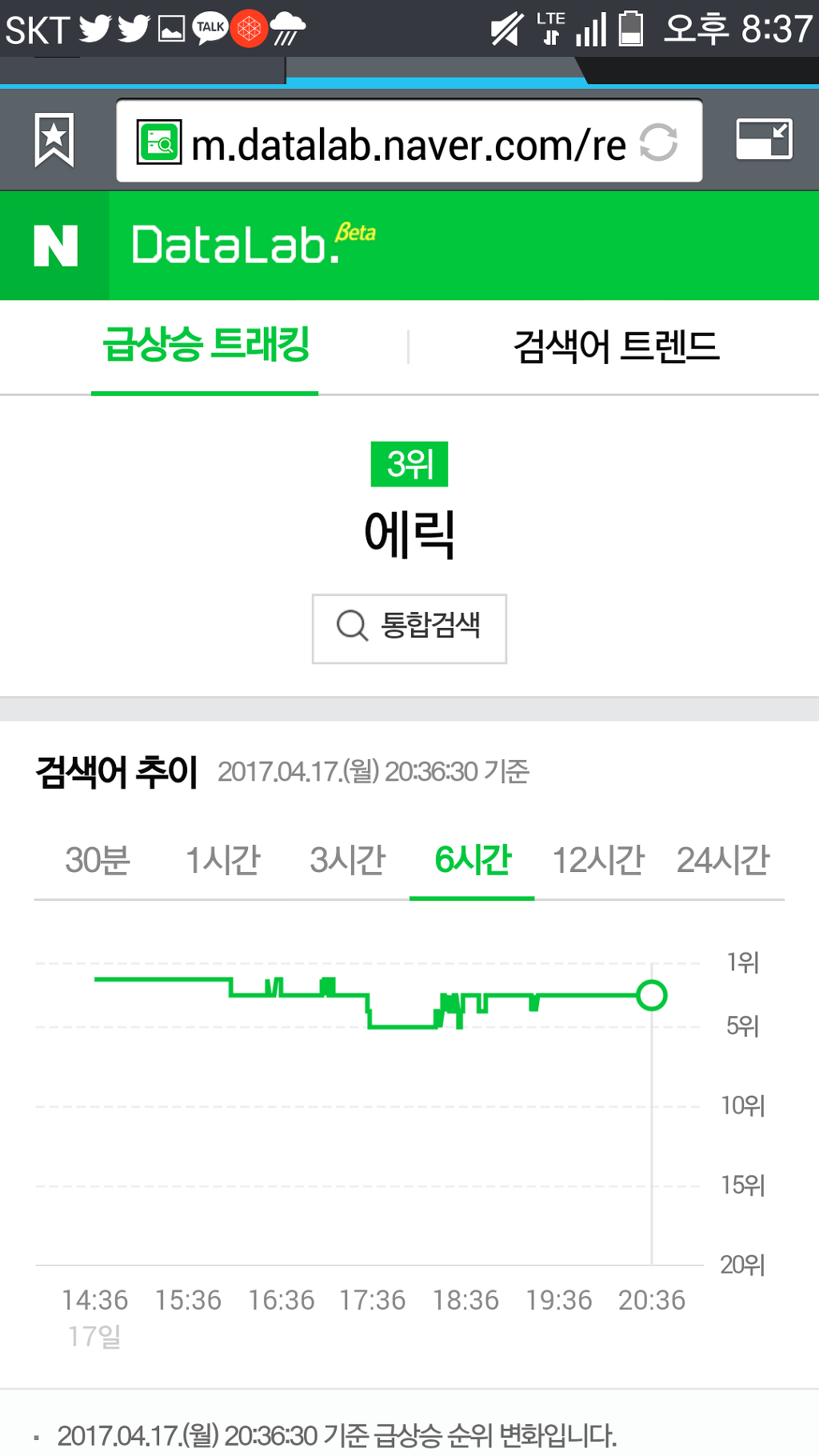Select the 1시간 time range
819x1456 pixels.
(x=222, y=861)
